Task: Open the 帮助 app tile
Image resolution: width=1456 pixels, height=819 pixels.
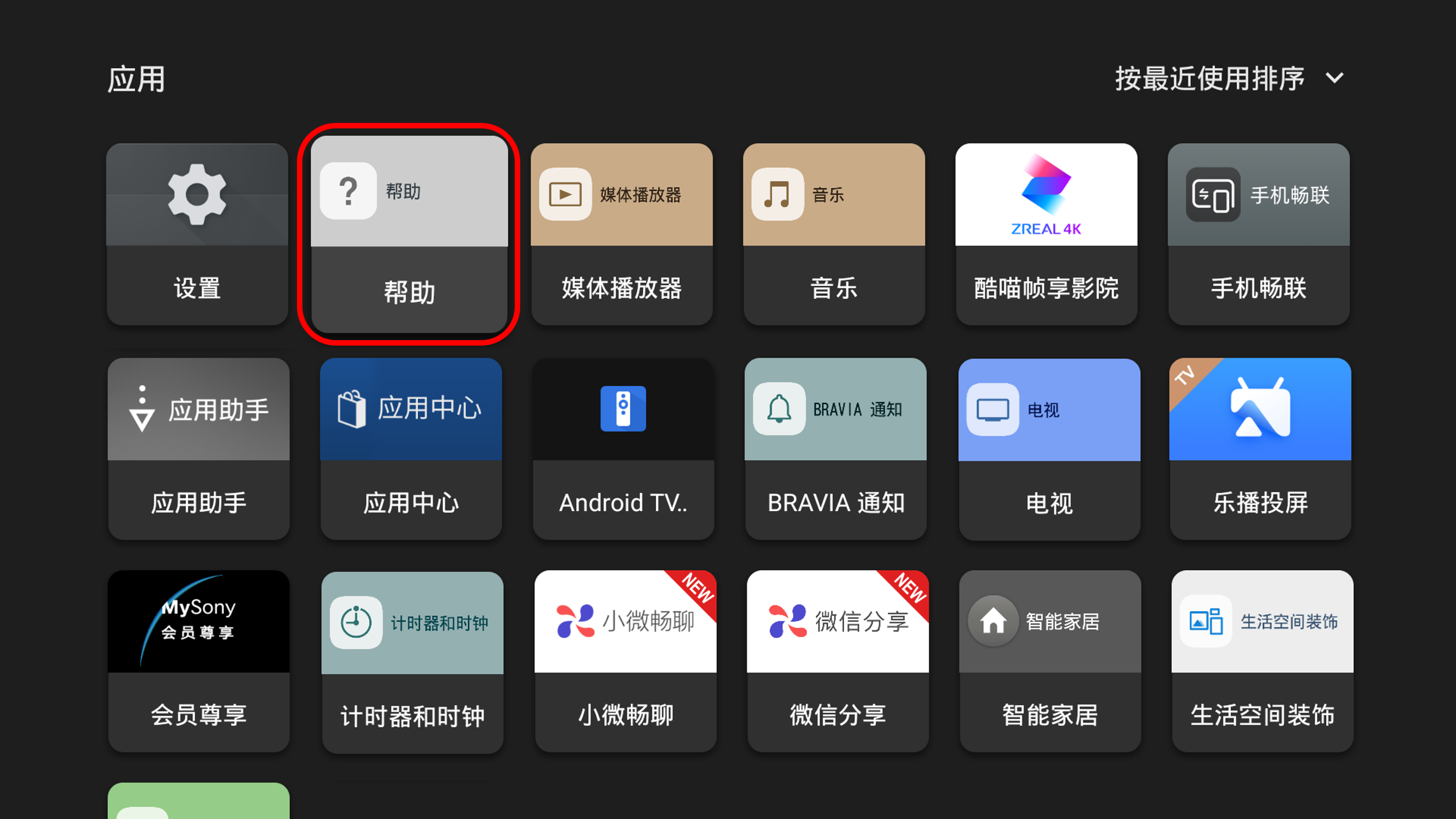Action: coord(409,234)
